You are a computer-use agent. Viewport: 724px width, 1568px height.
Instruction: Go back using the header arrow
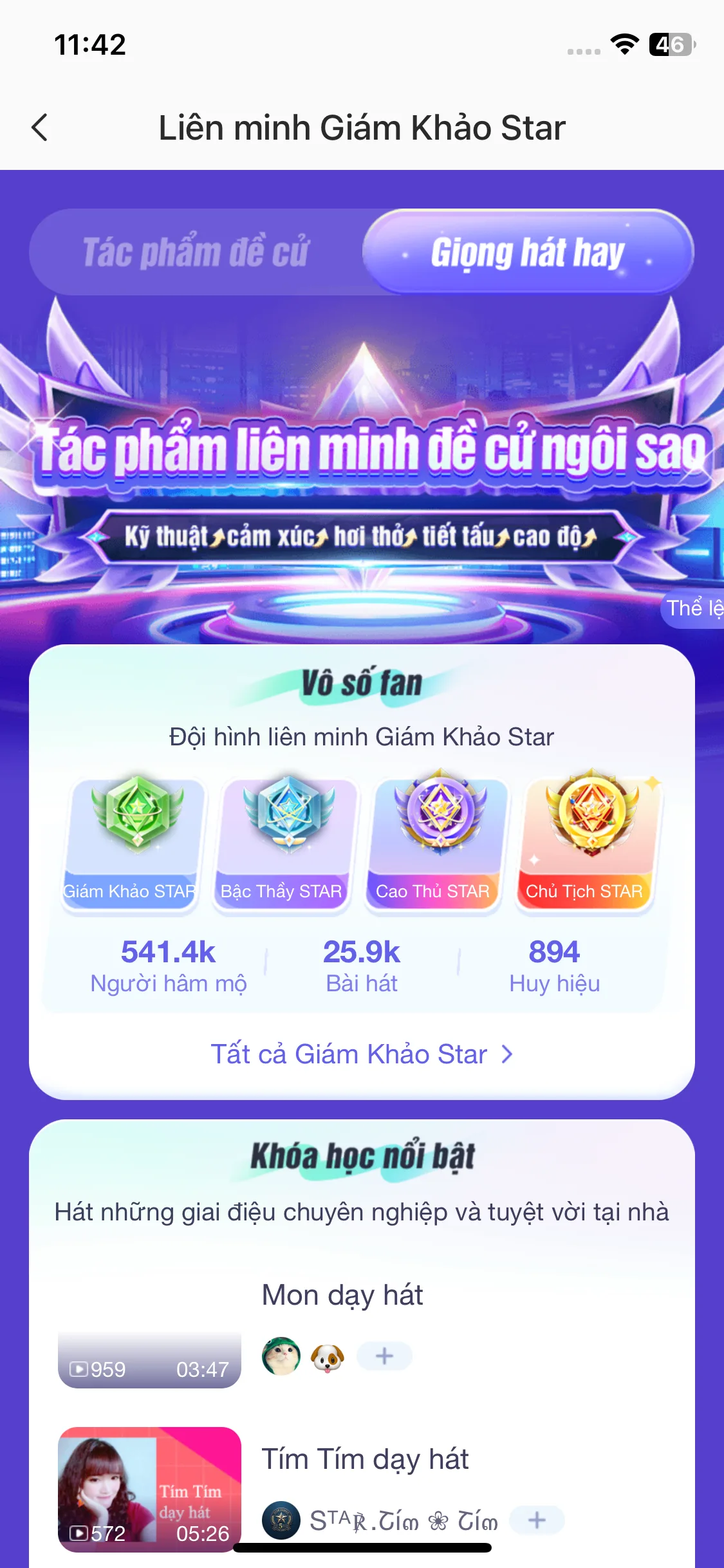click(x=40, y=127)
